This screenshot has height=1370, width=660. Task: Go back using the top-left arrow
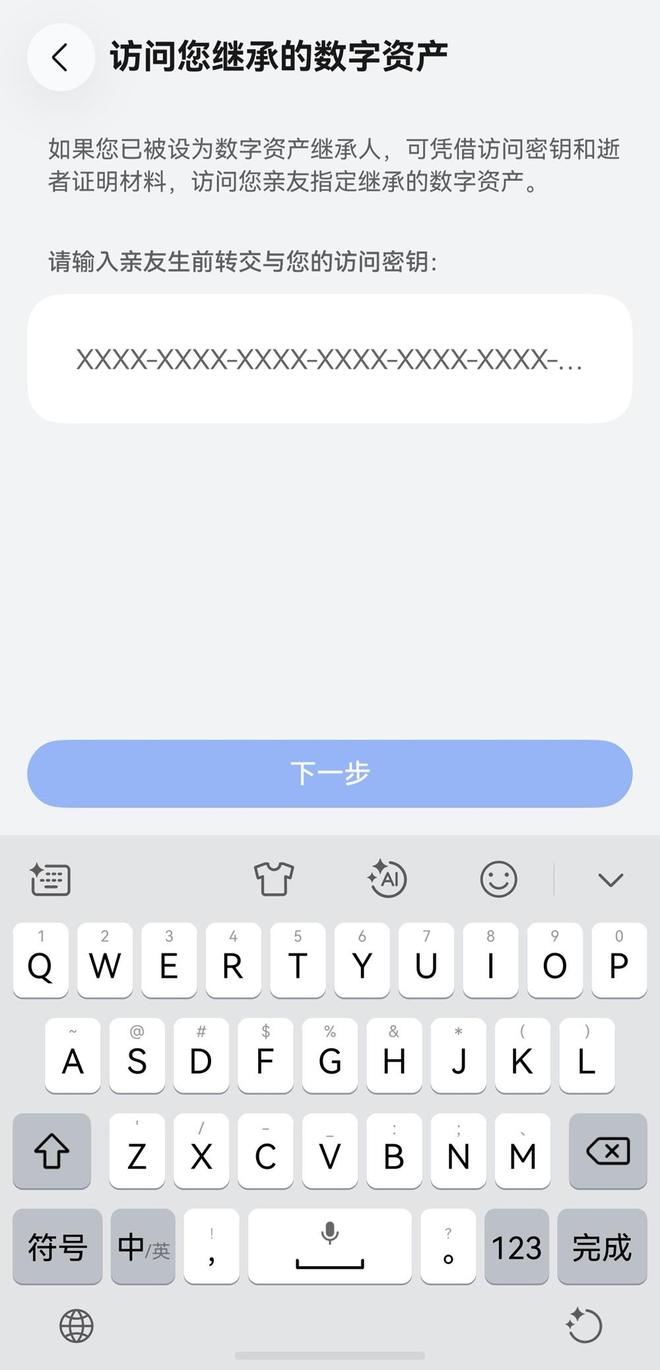coord(60,58)
